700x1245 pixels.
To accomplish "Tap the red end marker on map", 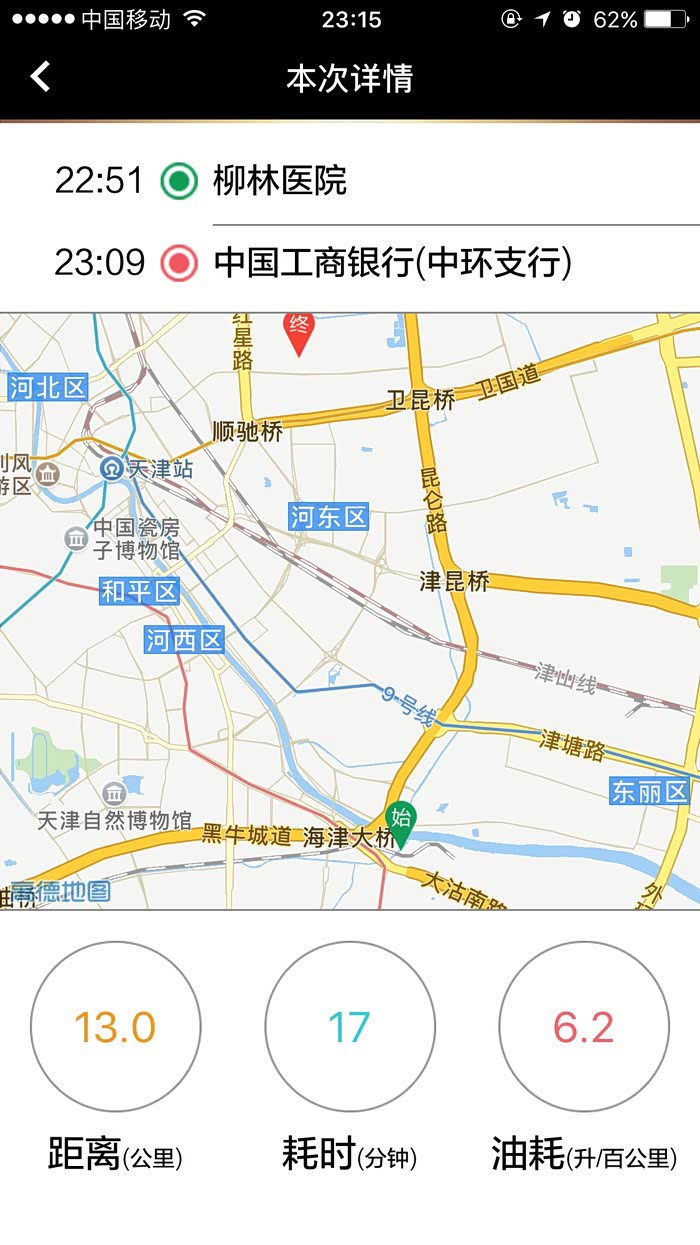I will tap(299, 331).
